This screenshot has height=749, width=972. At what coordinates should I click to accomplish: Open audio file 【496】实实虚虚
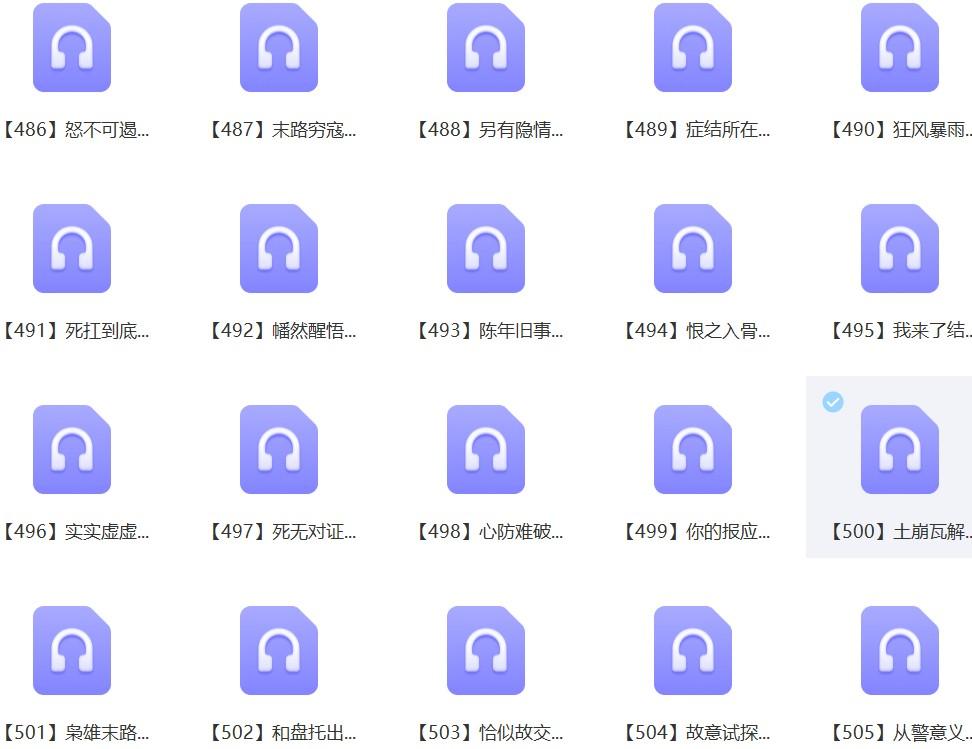point(72,450)
